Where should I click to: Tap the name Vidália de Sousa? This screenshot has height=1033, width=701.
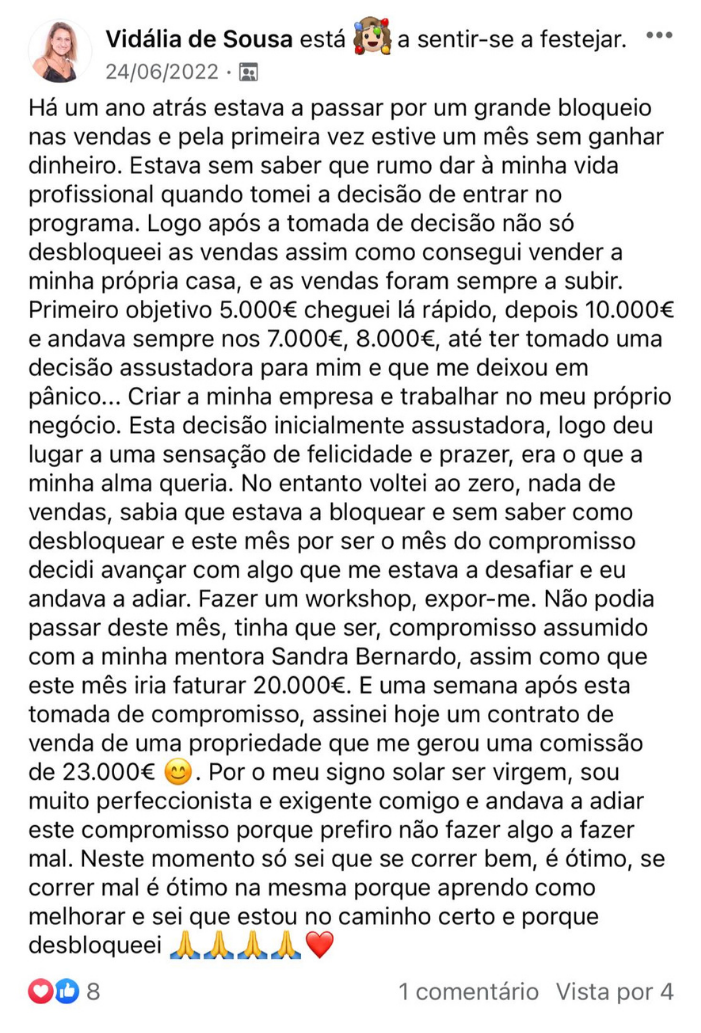coord(199,39)
